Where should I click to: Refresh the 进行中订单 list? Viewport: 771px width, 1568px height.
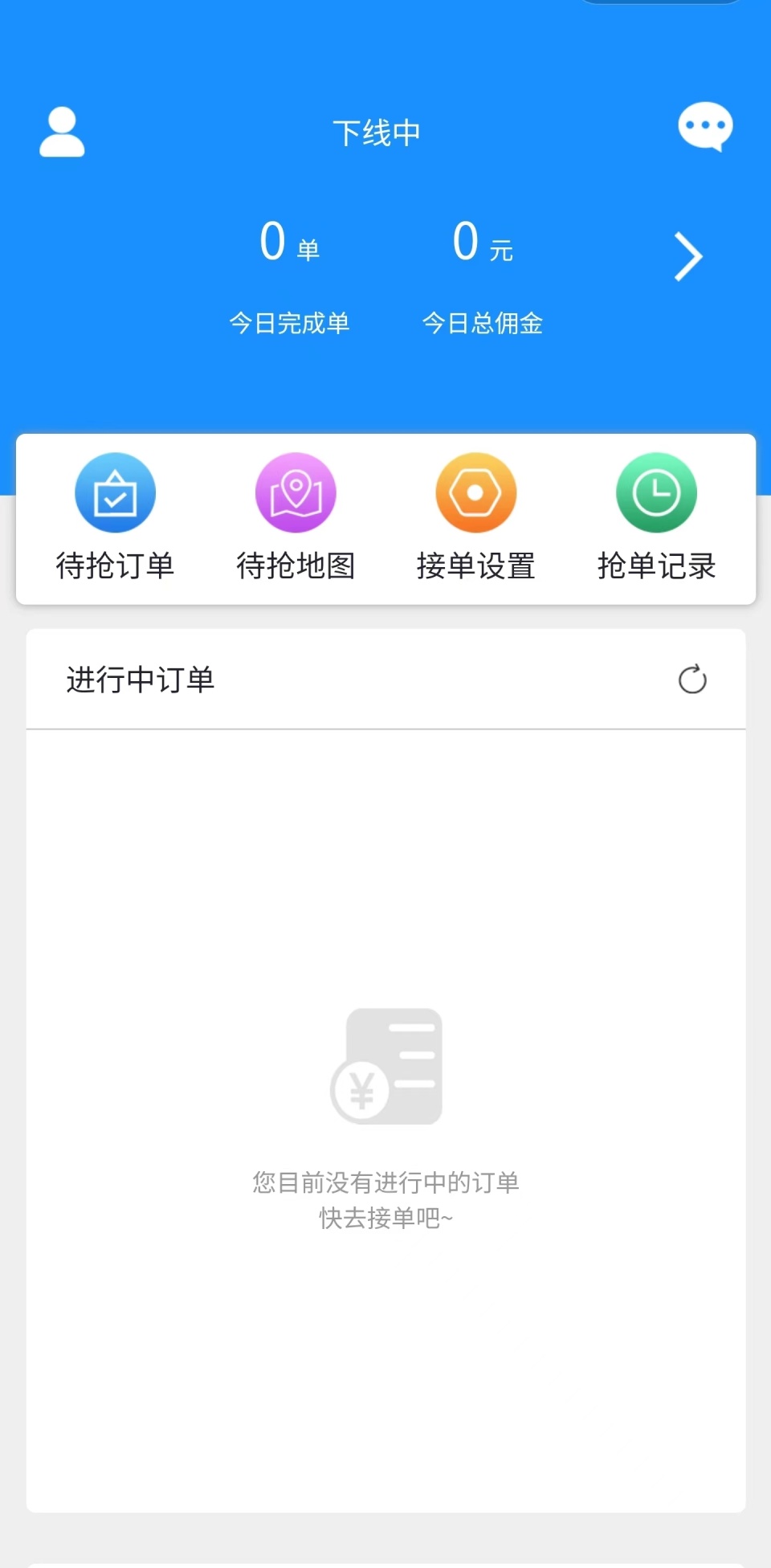[692, 680]
